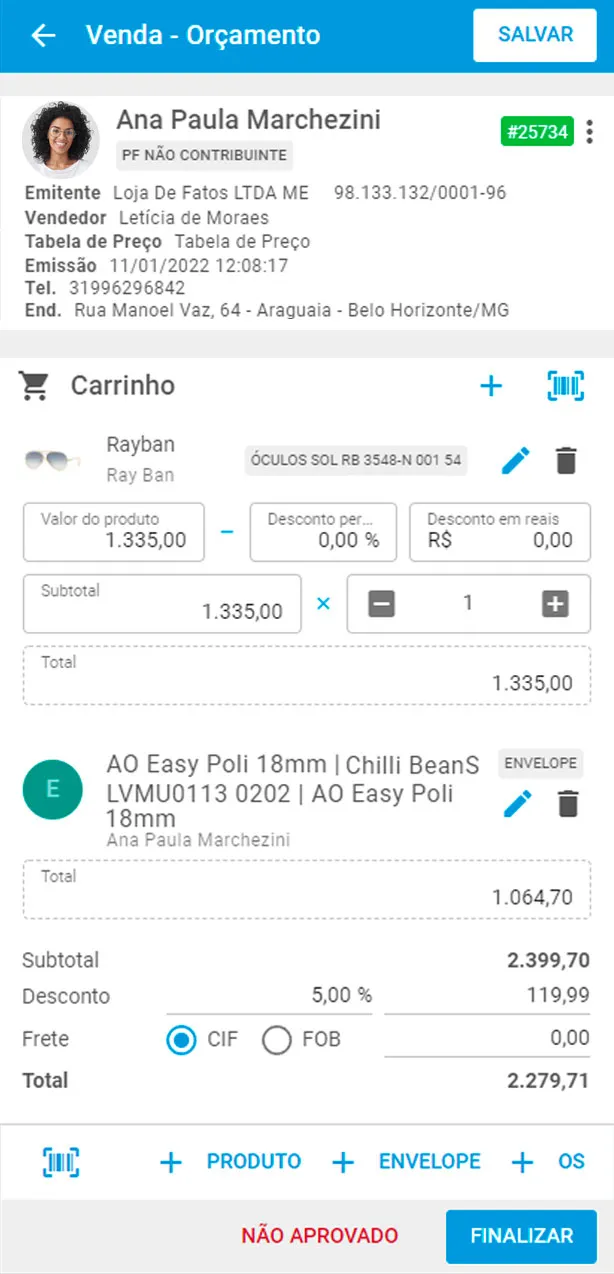This screenshot has height=1274, width=614.
Task: Edit the Desconto em reais field
Action: coord(500,531)
